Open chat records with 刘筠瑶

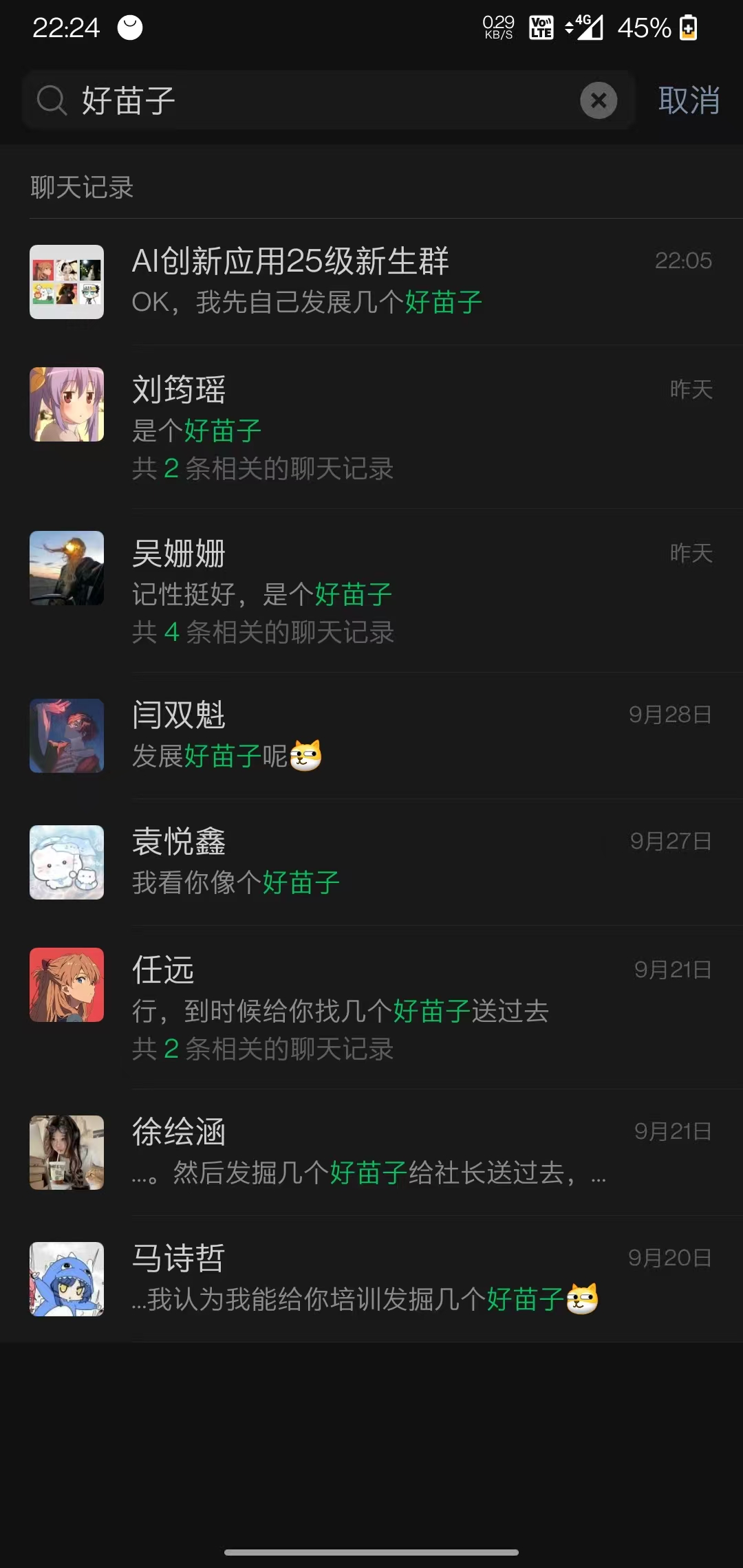(x=371, y=426)
